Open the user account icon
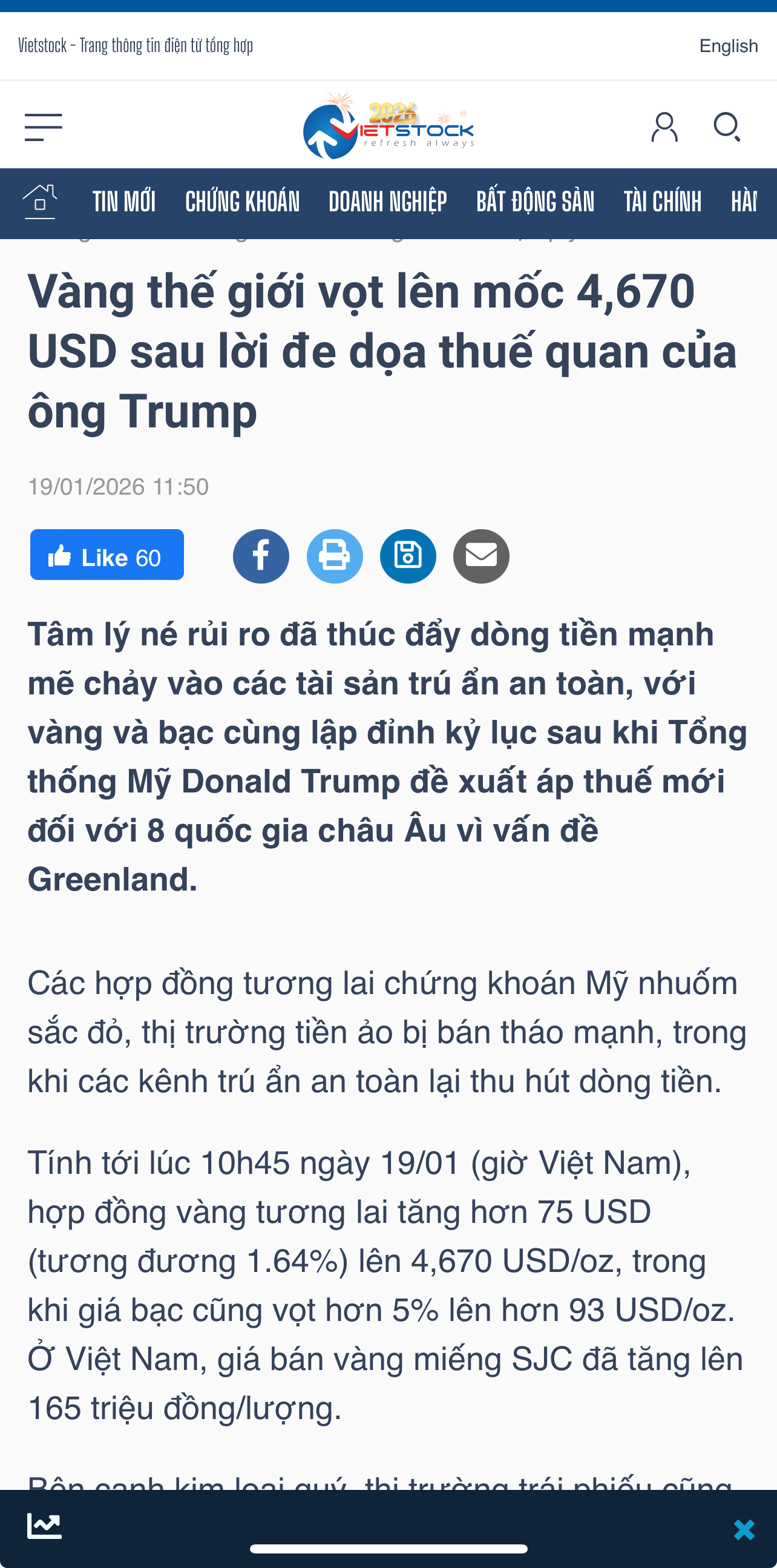Image resolution: width=777 pixels, height=1568 pixels. click(664, 127)
